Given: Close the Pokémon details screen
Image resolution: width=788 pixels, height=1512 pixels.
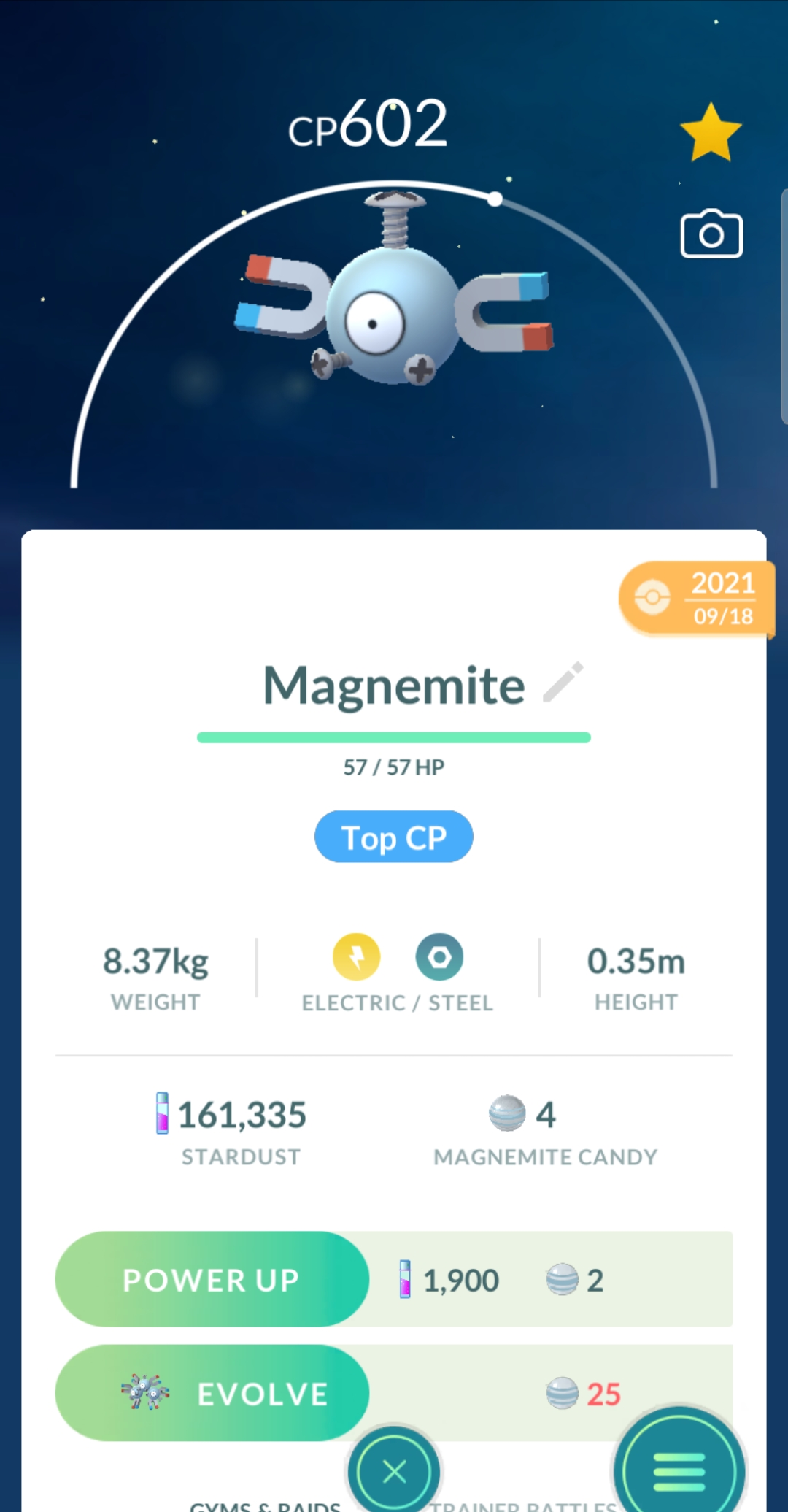Looking at the screenshot, I should pos(394,1470).
